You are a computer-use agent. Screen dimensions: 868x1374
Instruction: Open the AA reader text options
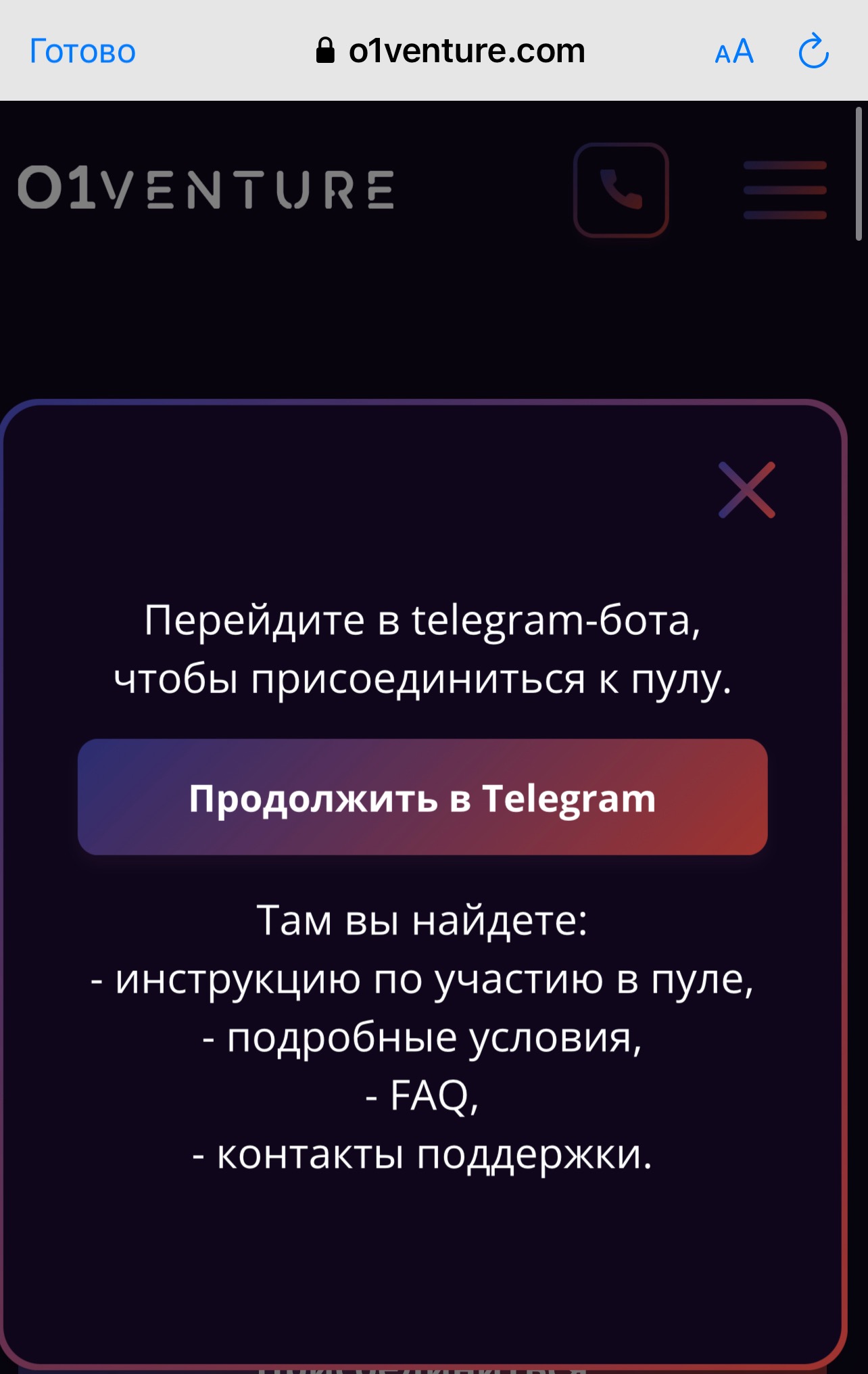[734, 51]
